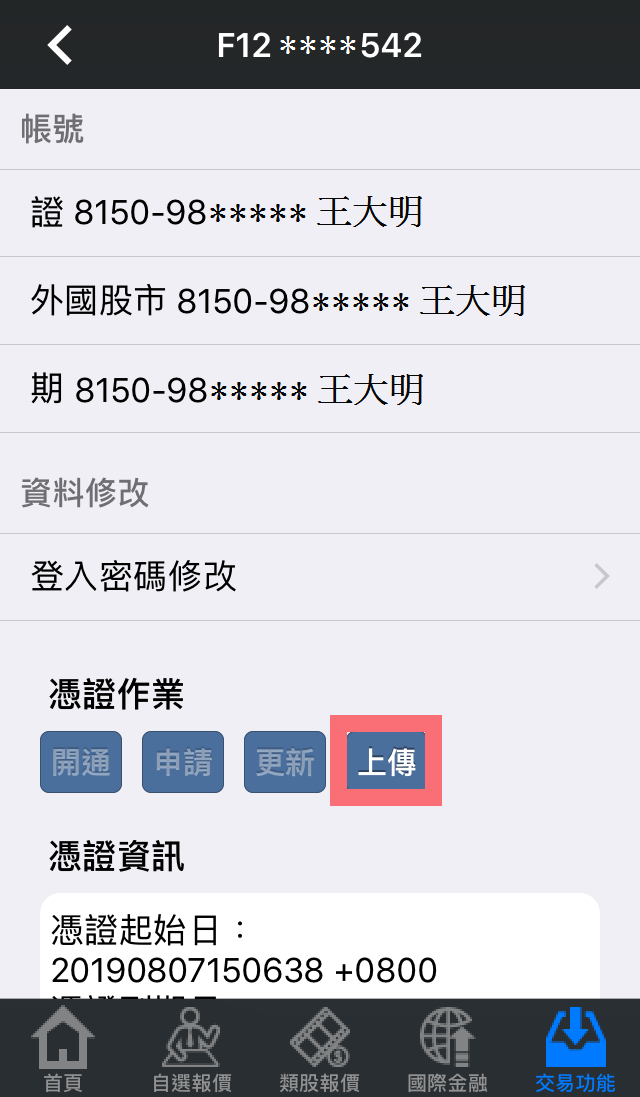This screenshot has width=640, height=1097.
Task: Tap the highlighted 上傳 button
Action: (x=386, y=762)
